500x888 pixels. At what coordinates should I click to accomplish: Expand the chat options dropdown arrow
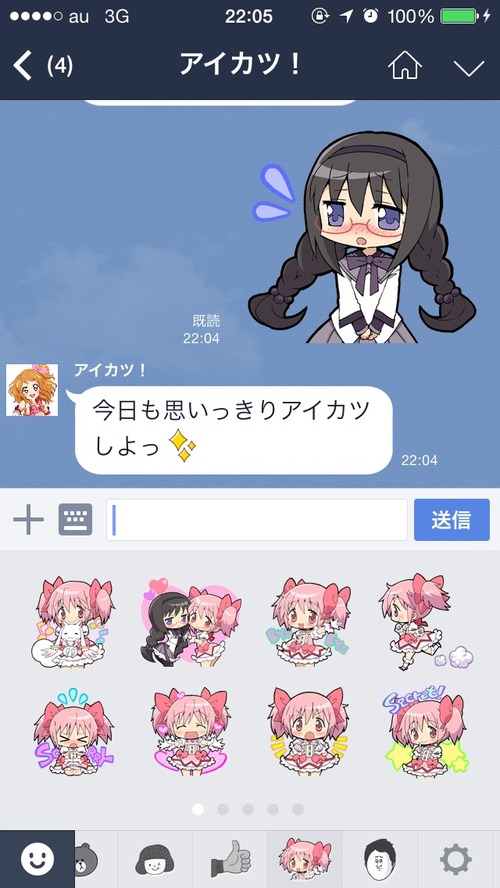tap(469, 68)
